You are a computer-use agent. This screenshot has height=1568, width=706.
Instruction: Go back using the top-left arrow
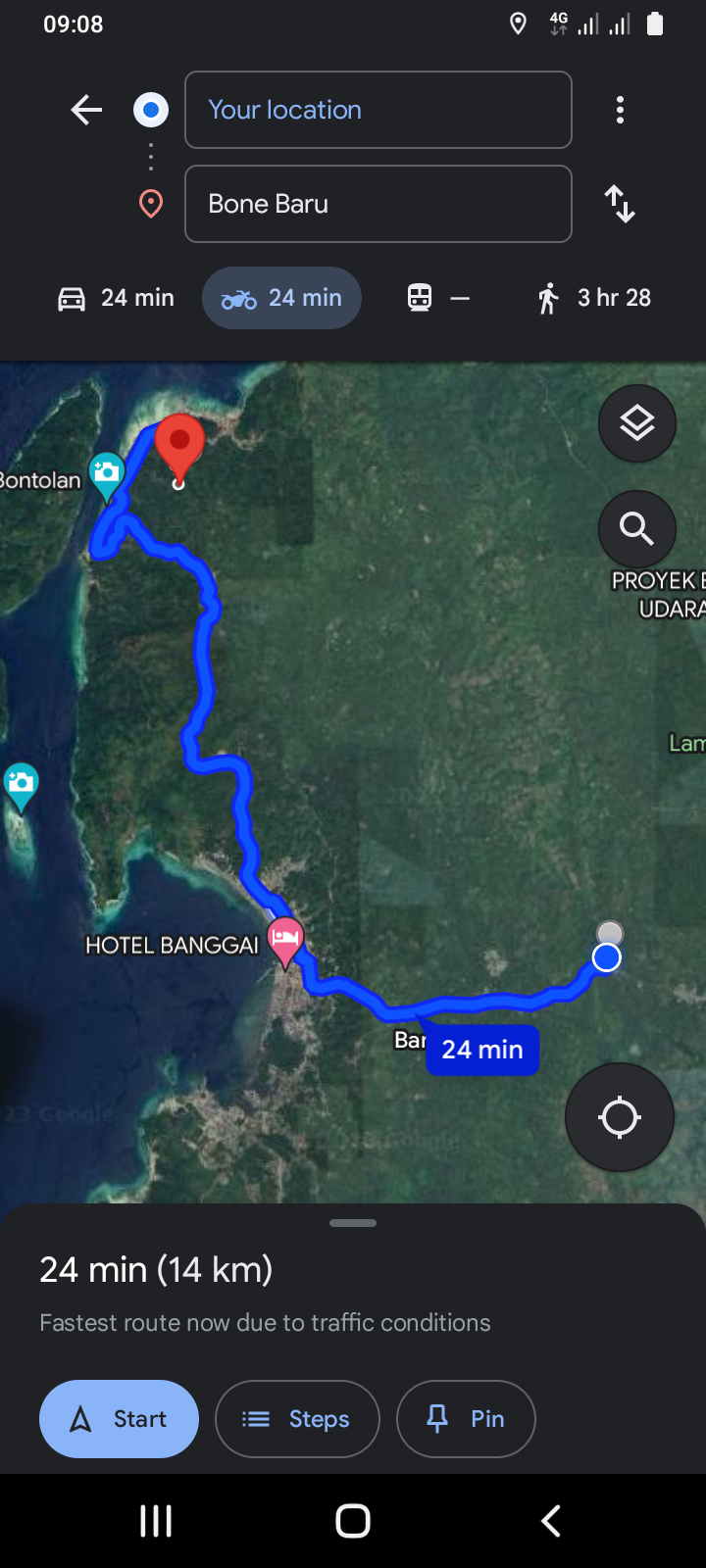click(x=86, y=110)
